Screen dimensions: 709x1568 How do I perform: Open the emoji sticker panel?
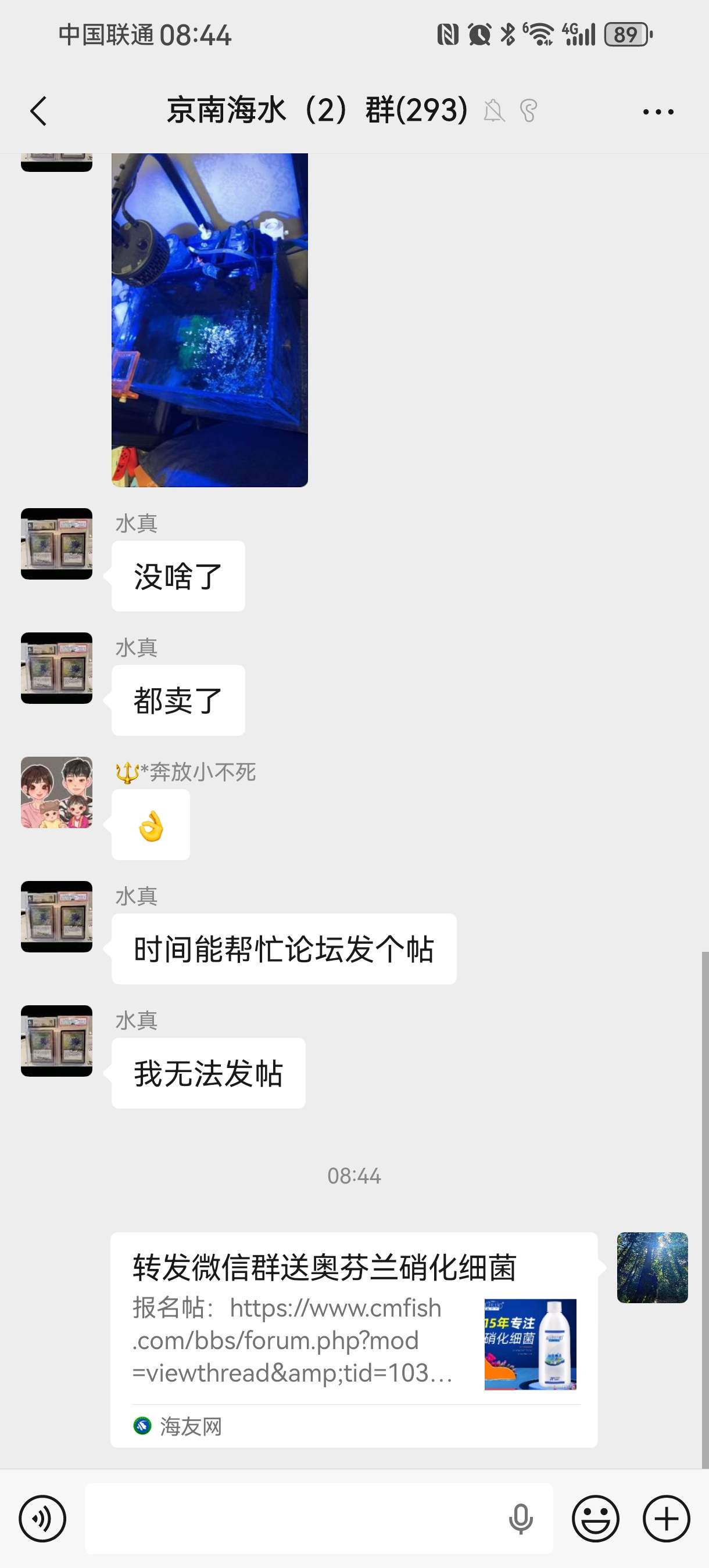pyautogui.click(x=595, y=1518)
